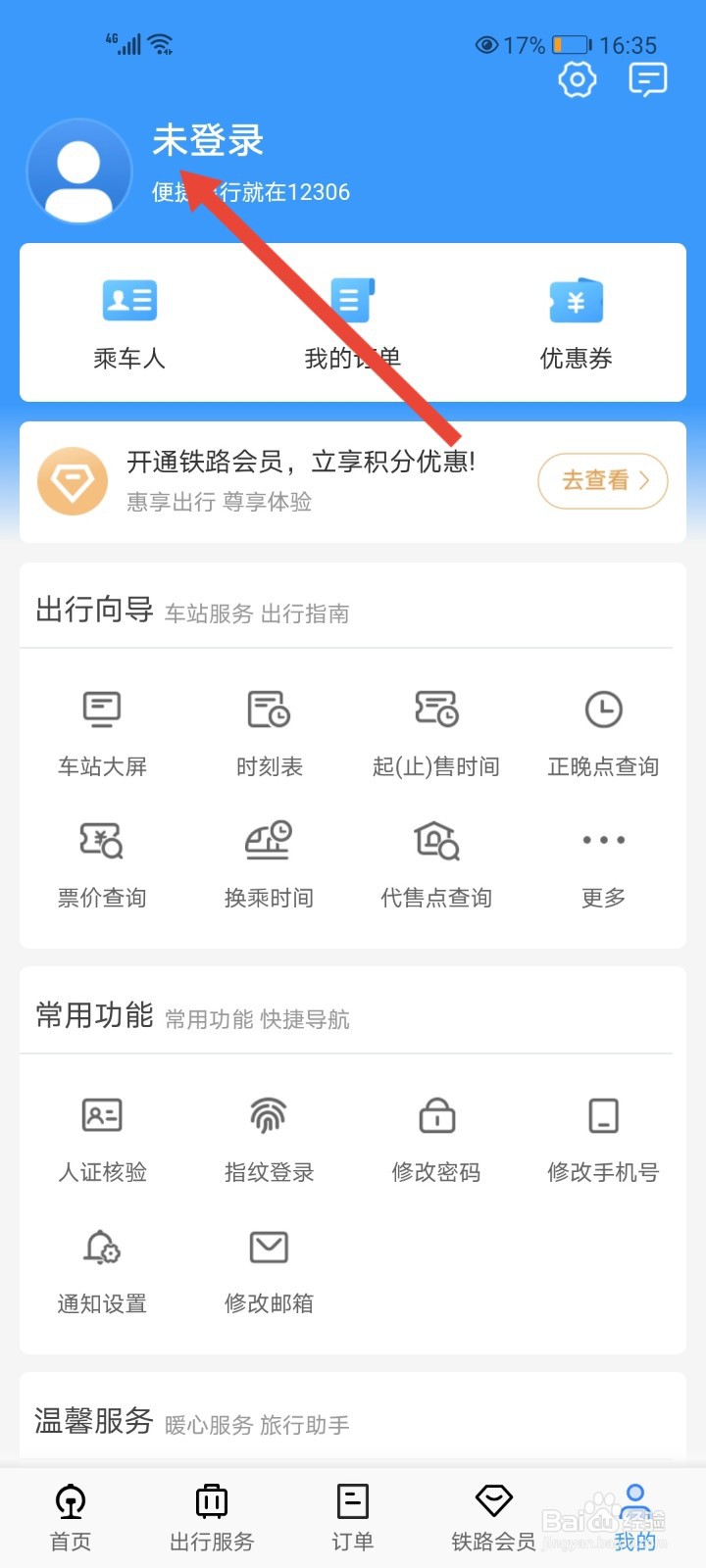Query agencies with 代售点查询 icon

click(434, 862)
